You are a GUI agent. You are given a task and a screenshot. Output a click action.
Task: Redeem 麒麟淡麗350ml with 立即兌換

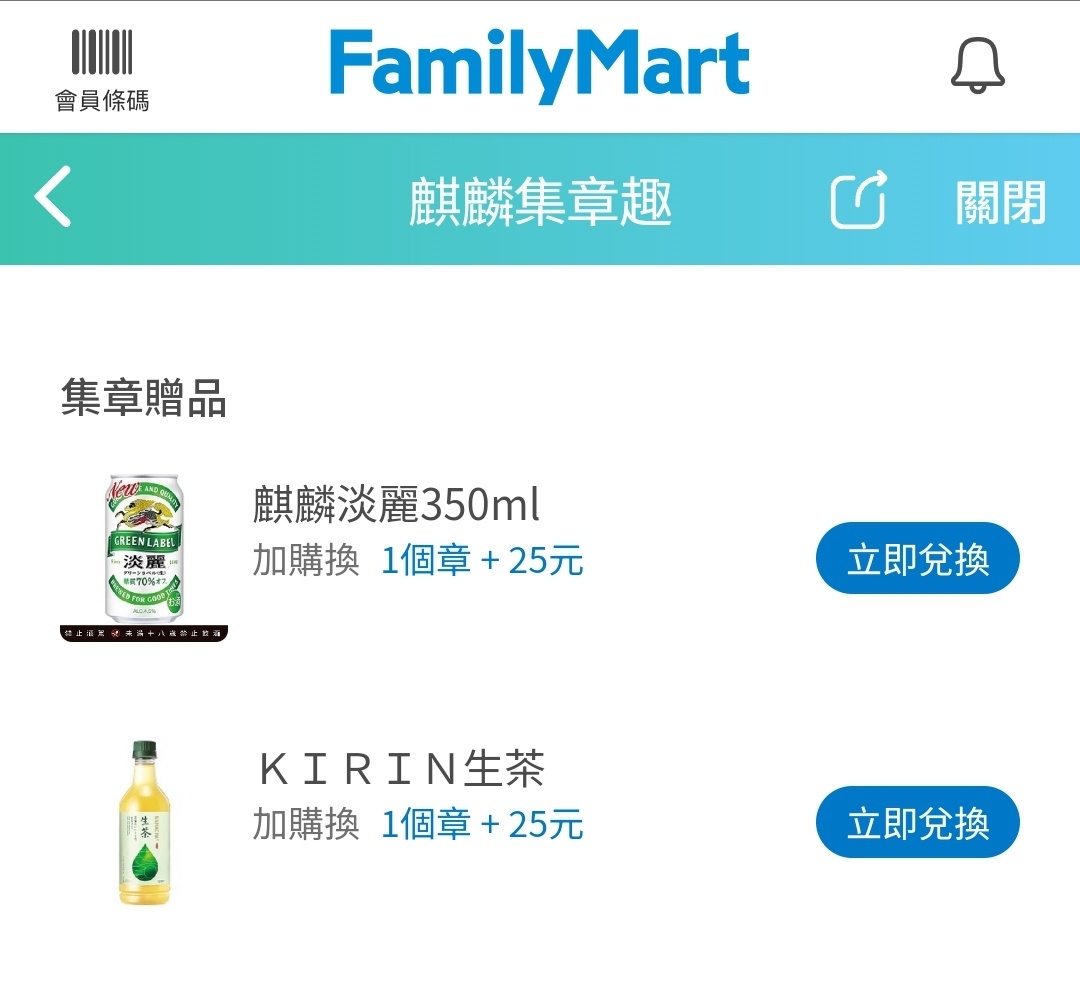click(917, 558)
